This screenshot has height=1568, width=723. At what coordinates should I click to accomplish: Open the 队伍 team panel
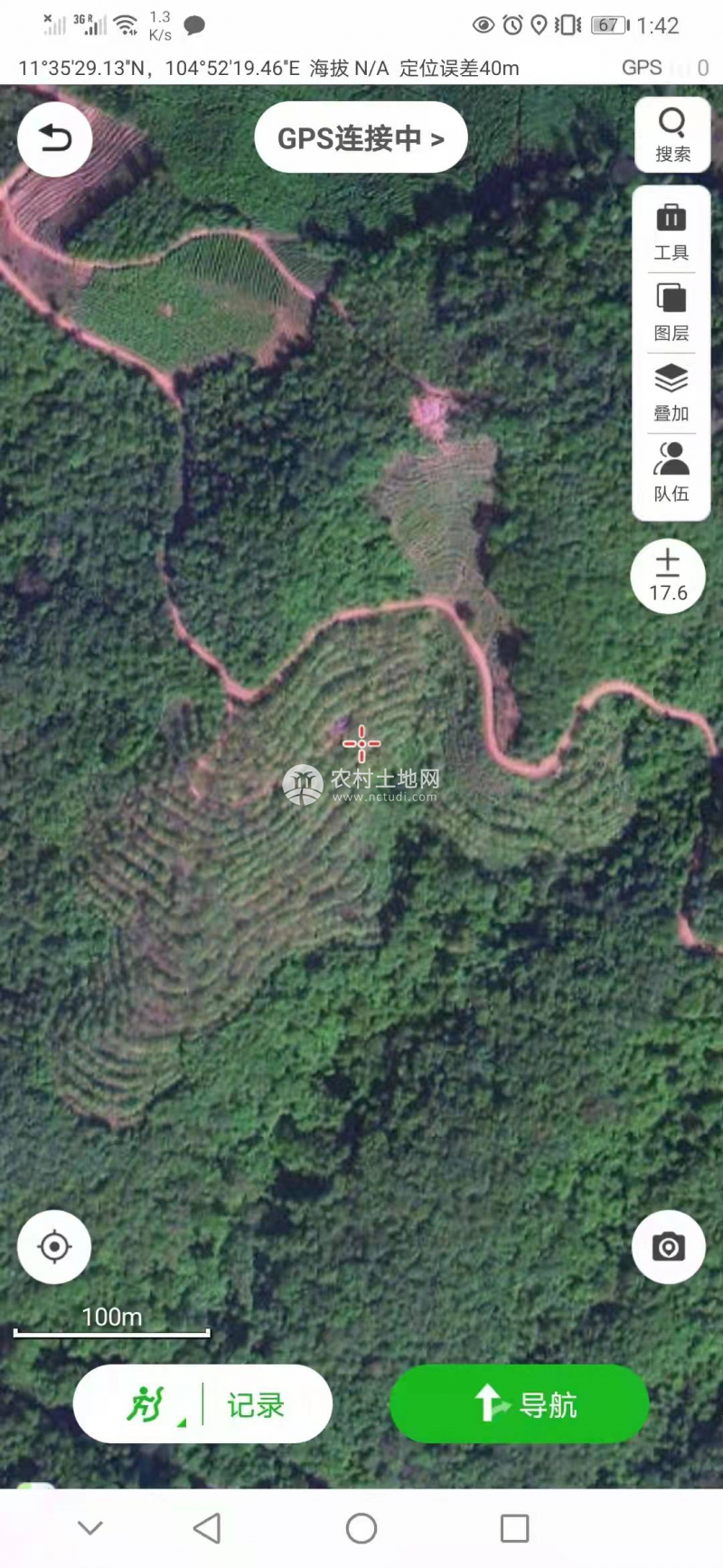click(x=671, y=473)
